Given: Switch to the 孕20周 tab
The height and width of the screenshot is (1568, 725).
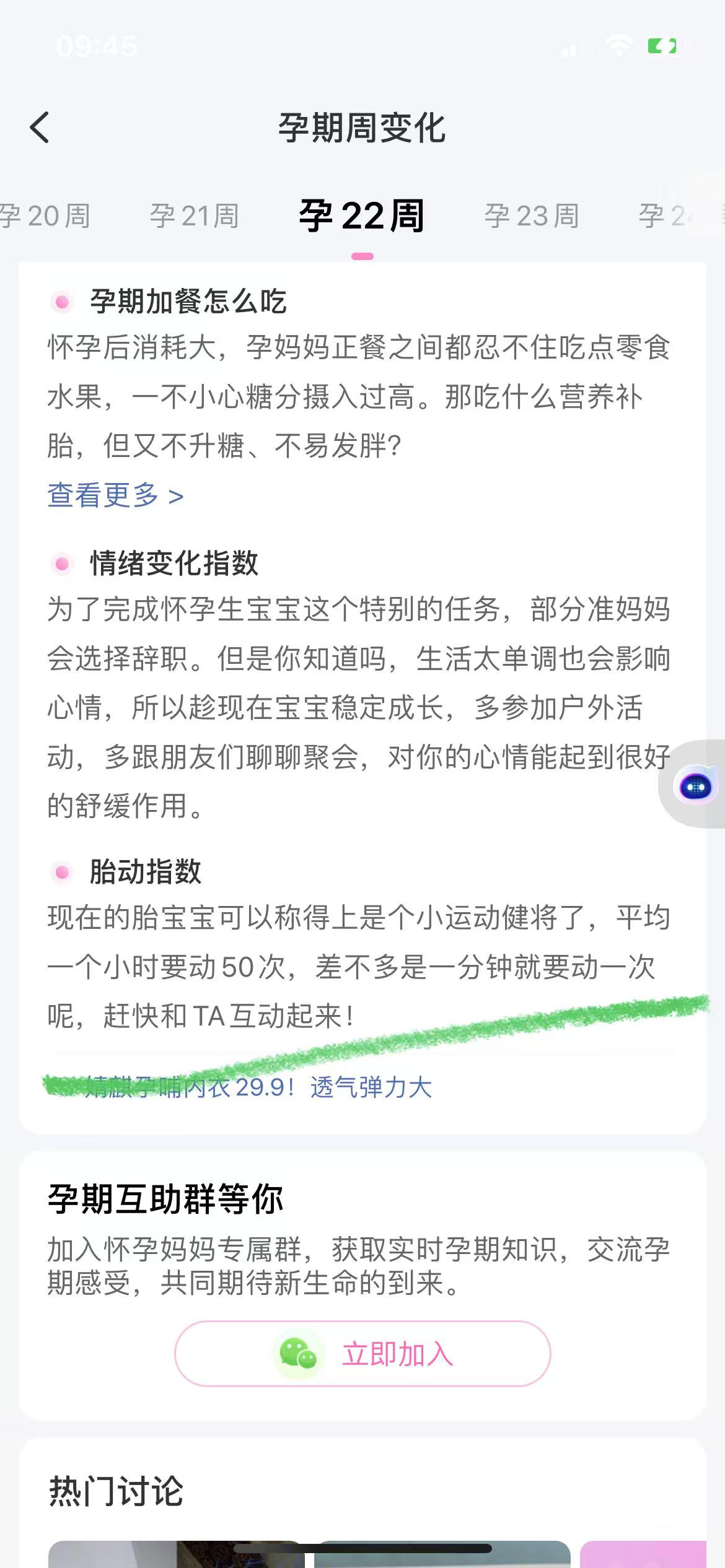Looking at the screenshot, I should coord(46,216).
